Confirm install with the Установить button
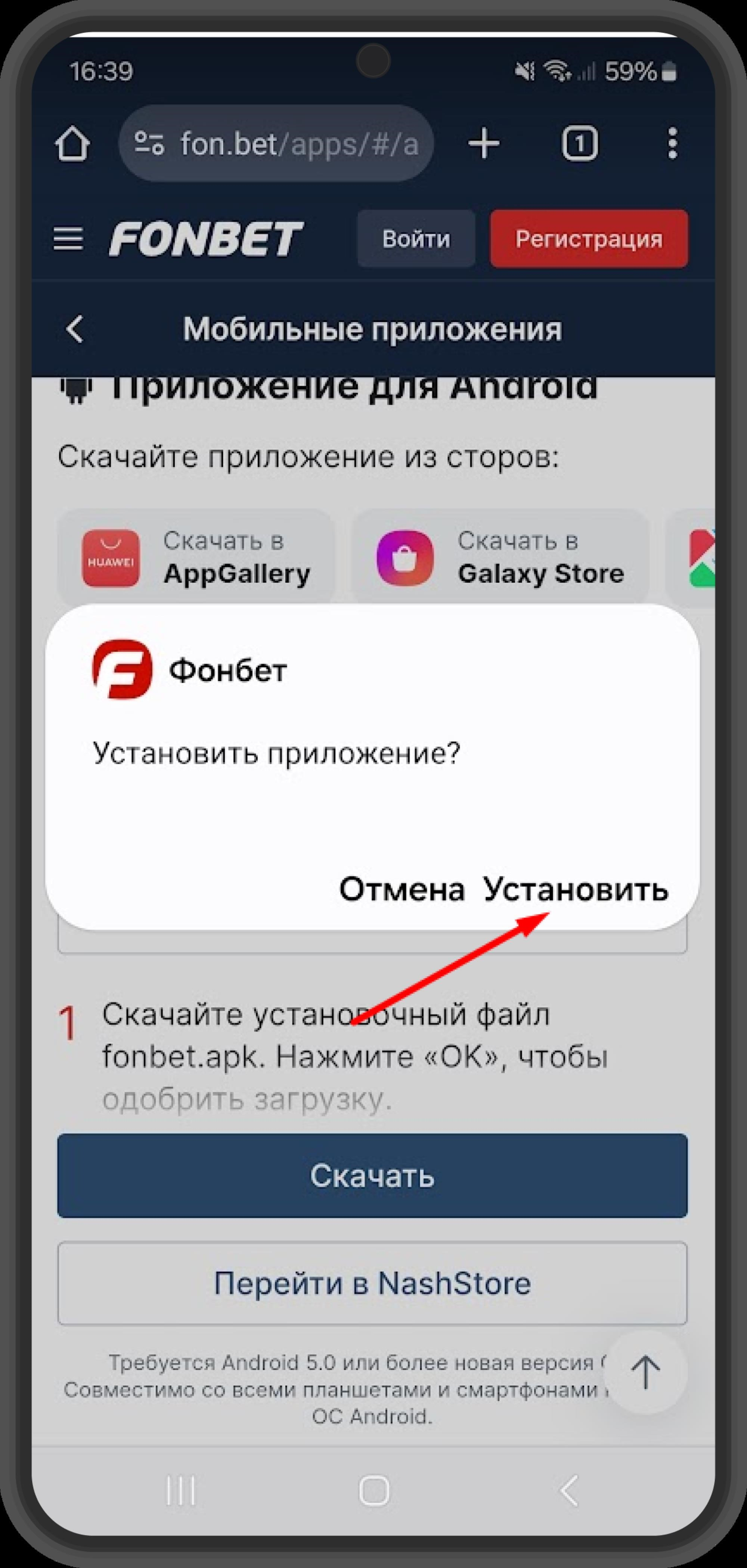 tap(575, 889)
